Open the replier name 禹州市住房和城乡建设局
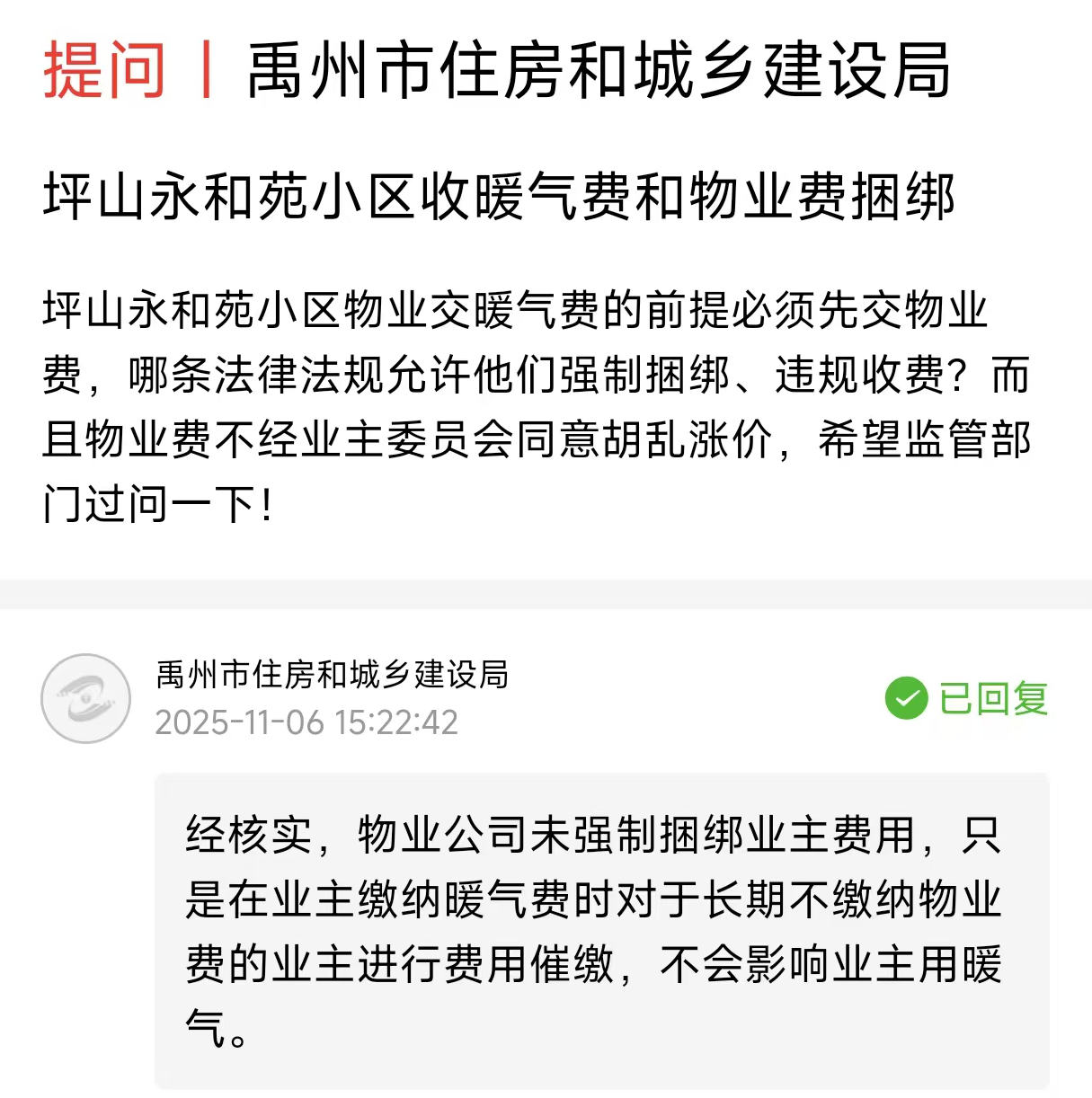The image size is (1092, 1098). click(332, 674)
